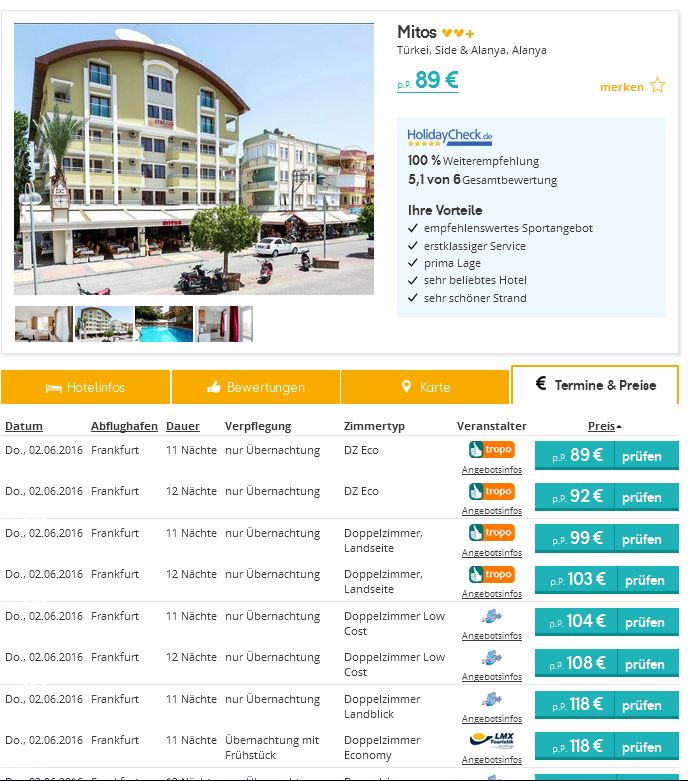
Task: Open Angebotsinfos for the 89 € tropo offer
Action: [x=491, y=469]
